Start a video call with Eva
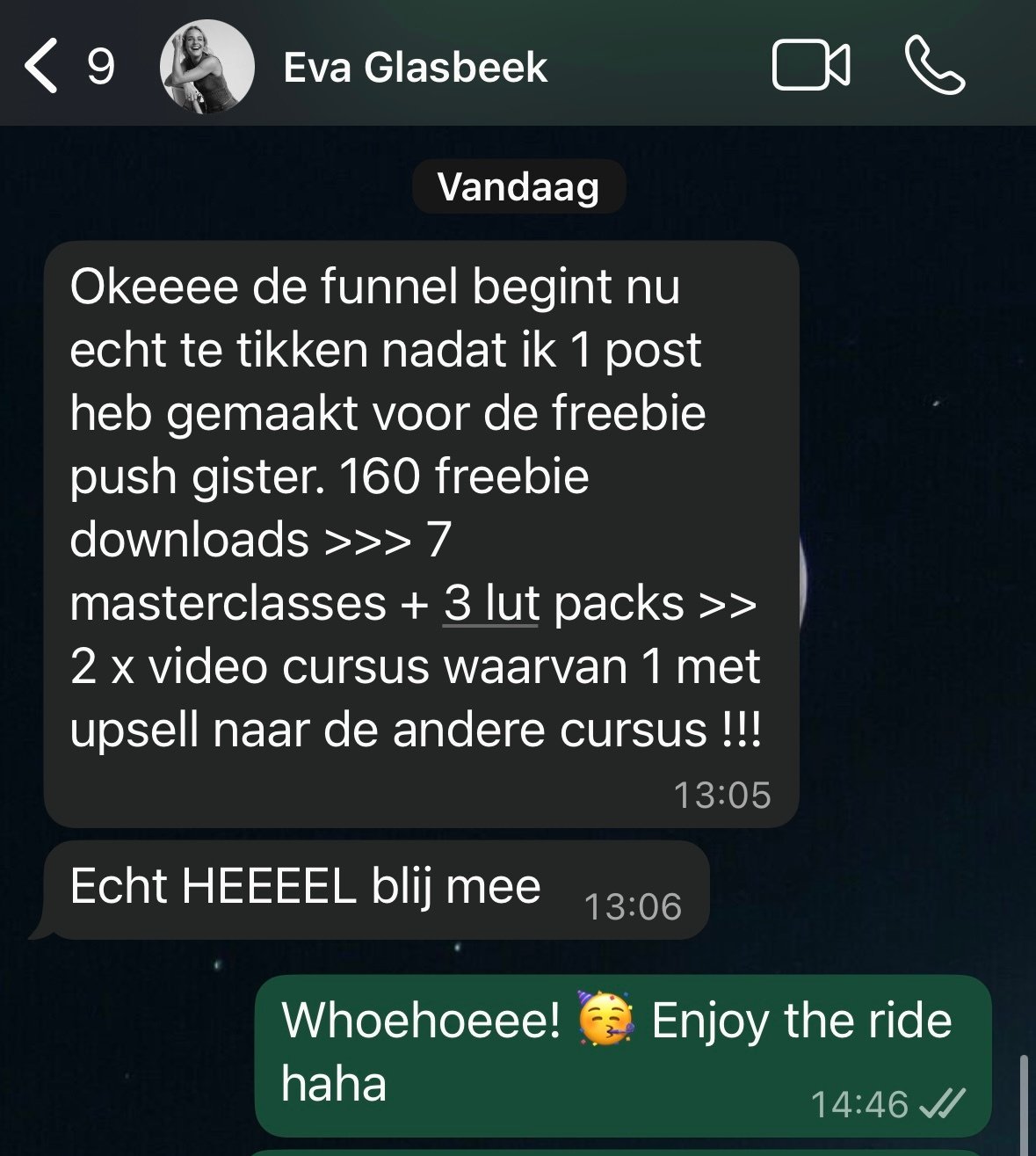This screenshot has width=1036, height=1156. tap(810, 66)
